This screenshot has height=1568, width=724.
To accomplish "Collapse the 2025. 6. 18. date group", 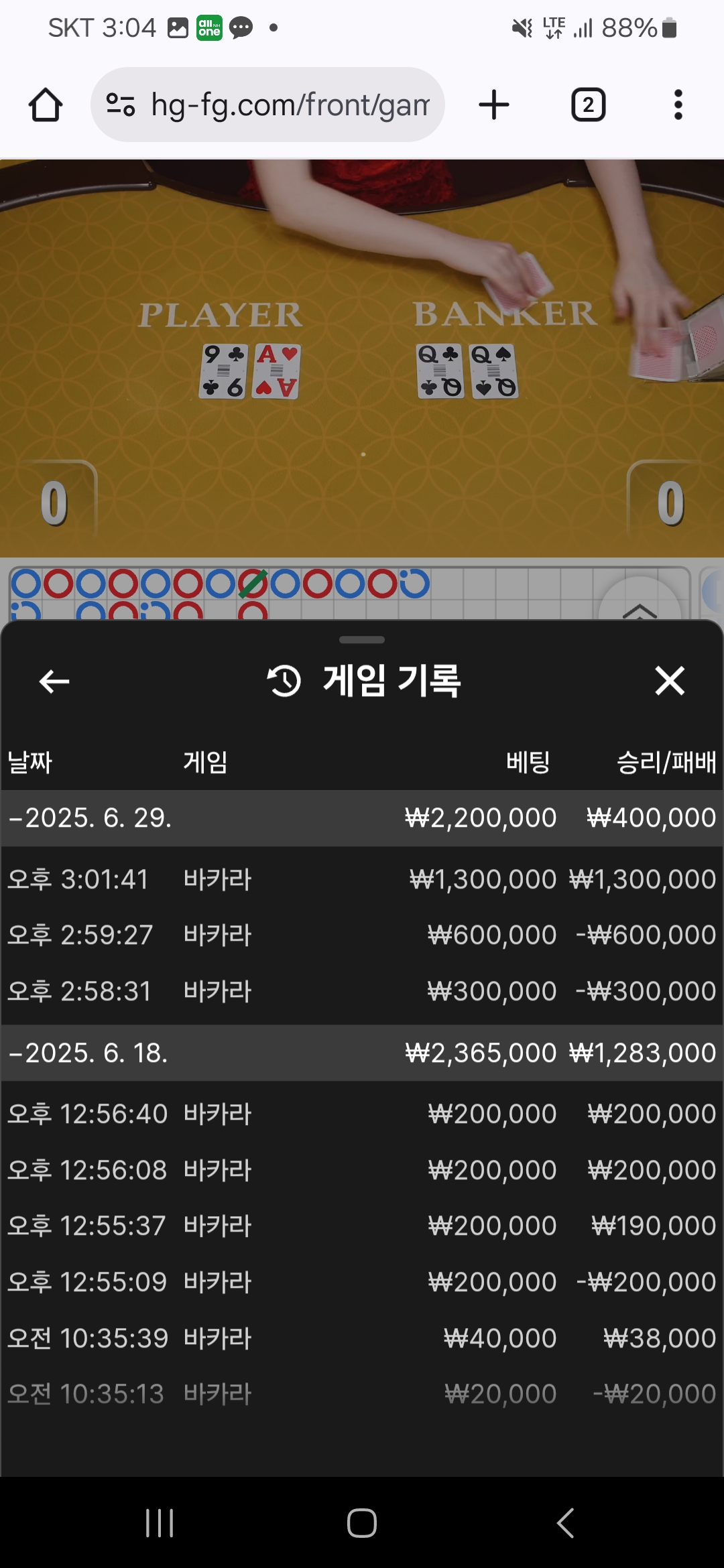I will coord(362,1053).
